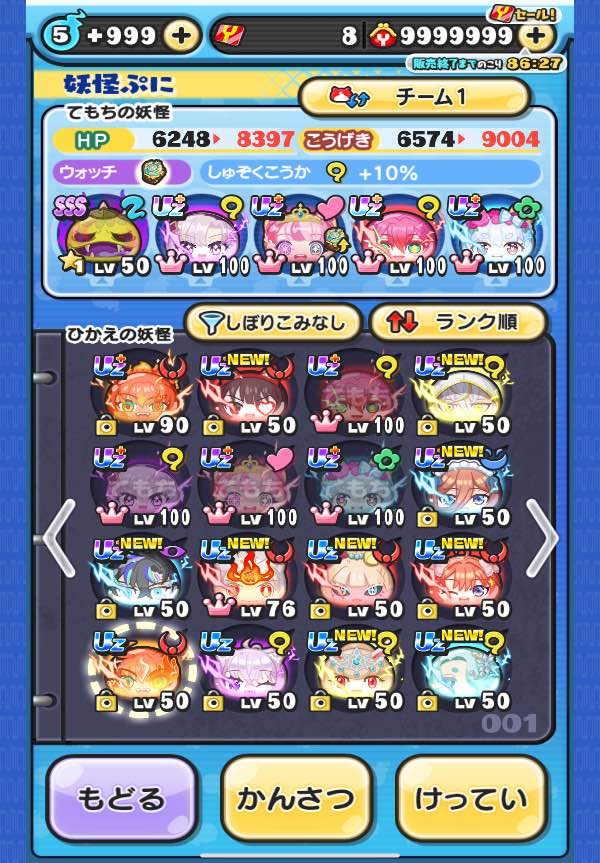Confirm the team with けってい
This screenshot has width=600, height=863.
[471, 799]
